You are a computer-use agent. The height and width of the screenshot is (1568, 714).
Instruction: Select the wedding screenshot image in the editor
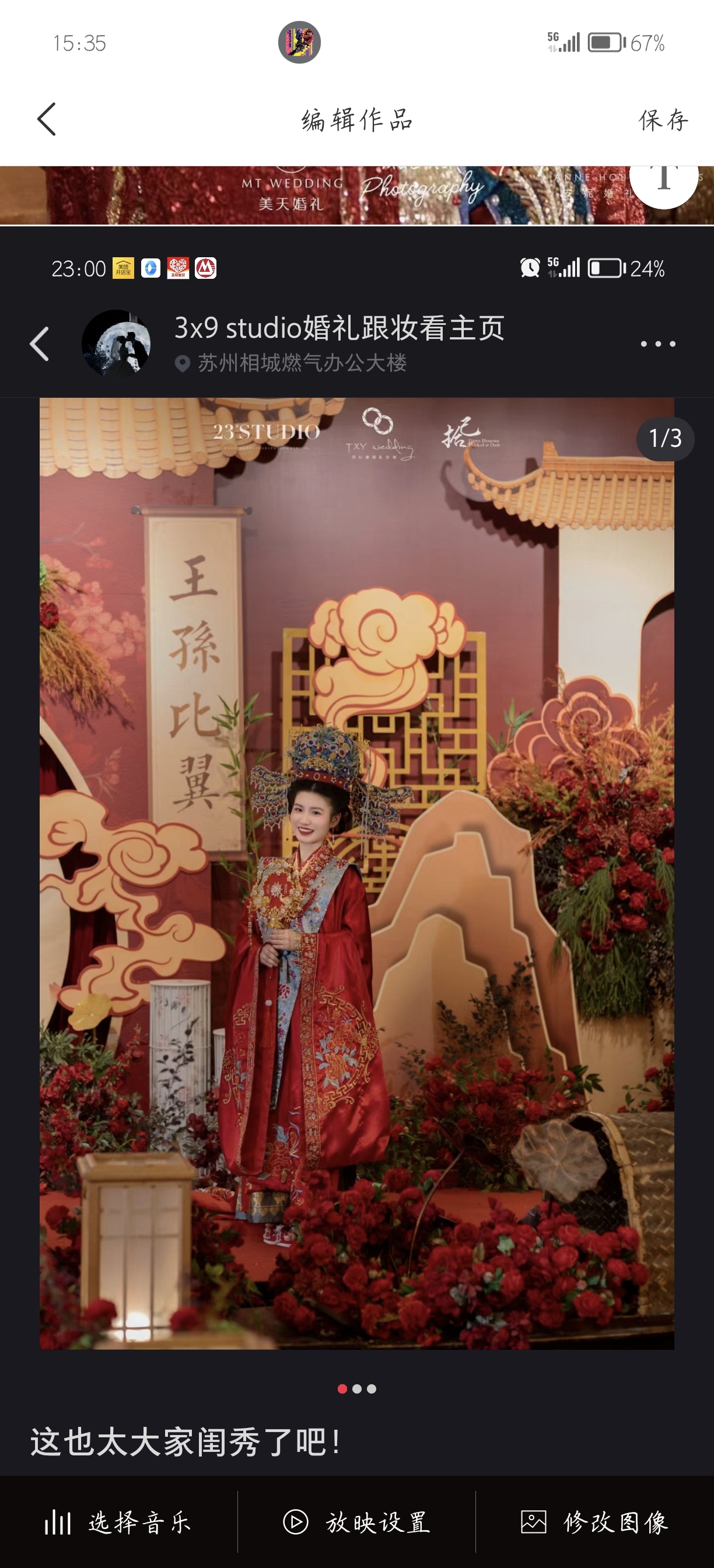tap(356, 852)
